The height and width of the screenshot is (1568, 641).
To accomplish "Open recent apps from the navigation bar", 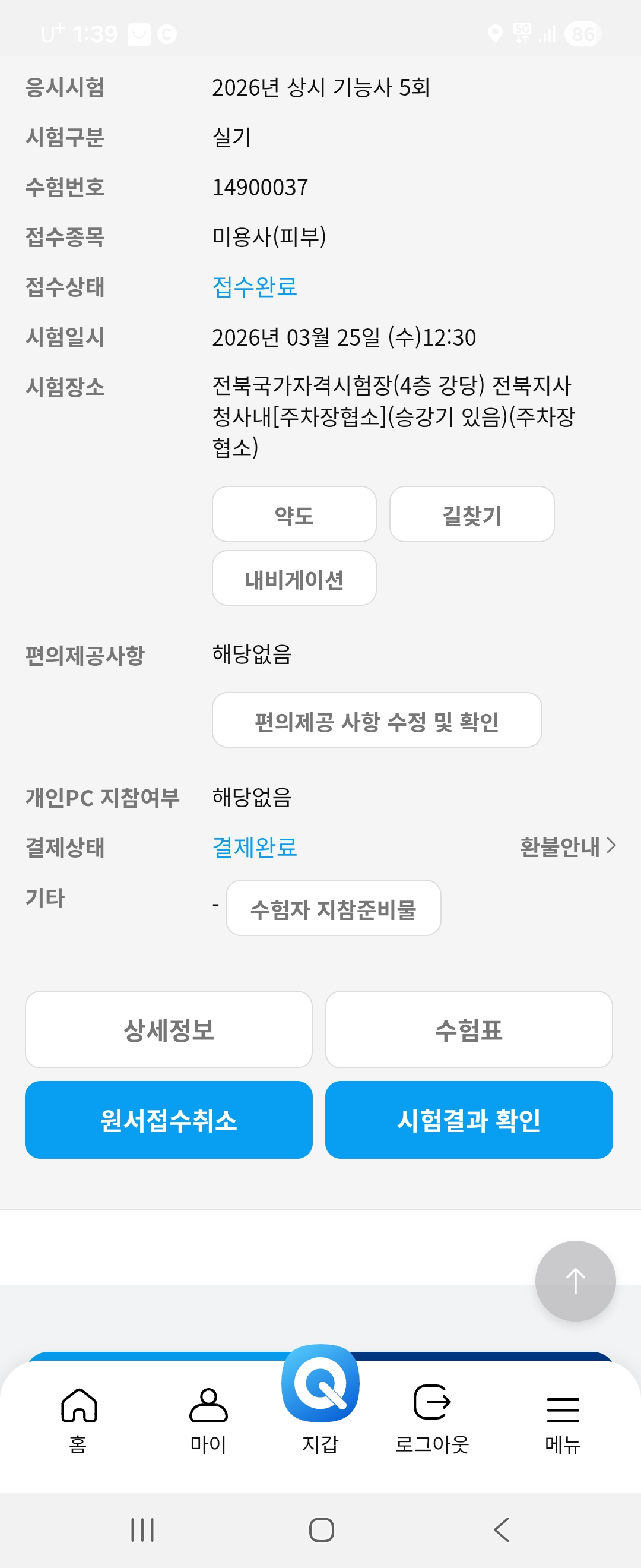I will click(142, 1529).
